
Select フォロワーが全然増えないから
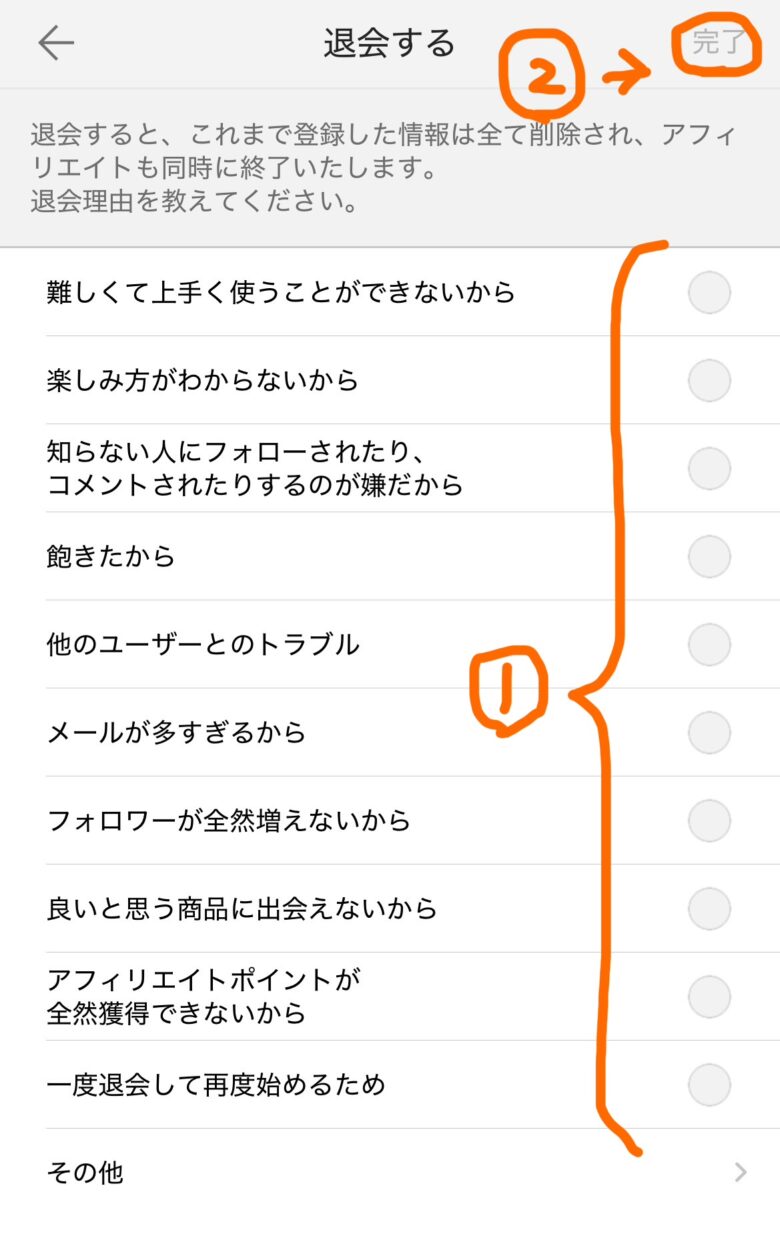tap(709, 821)
